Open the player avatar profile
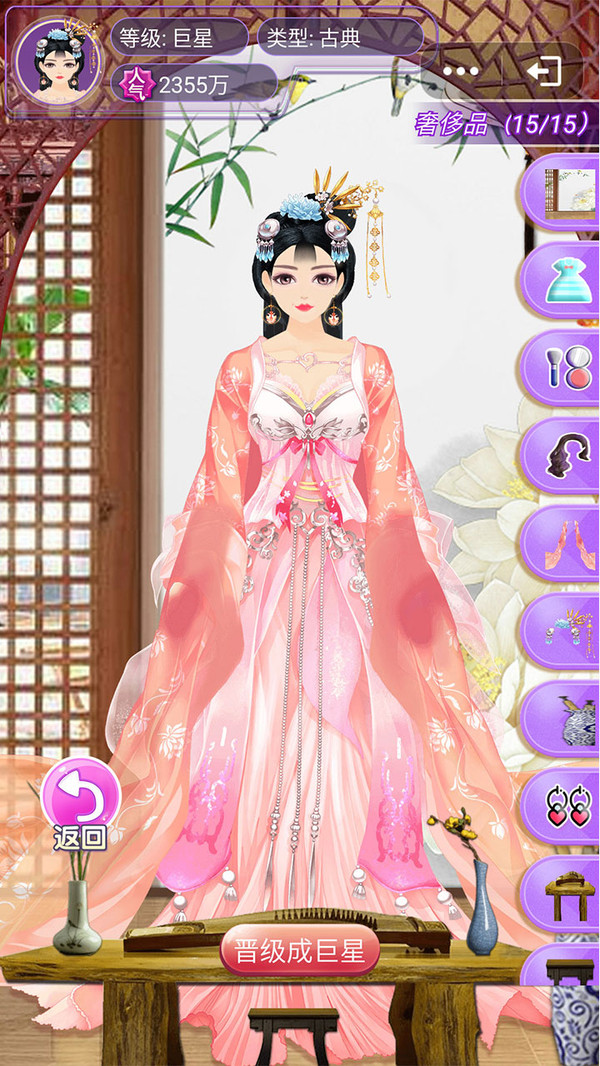The image size is (600, 1066). pyautogui.click(x=58, y=59)
